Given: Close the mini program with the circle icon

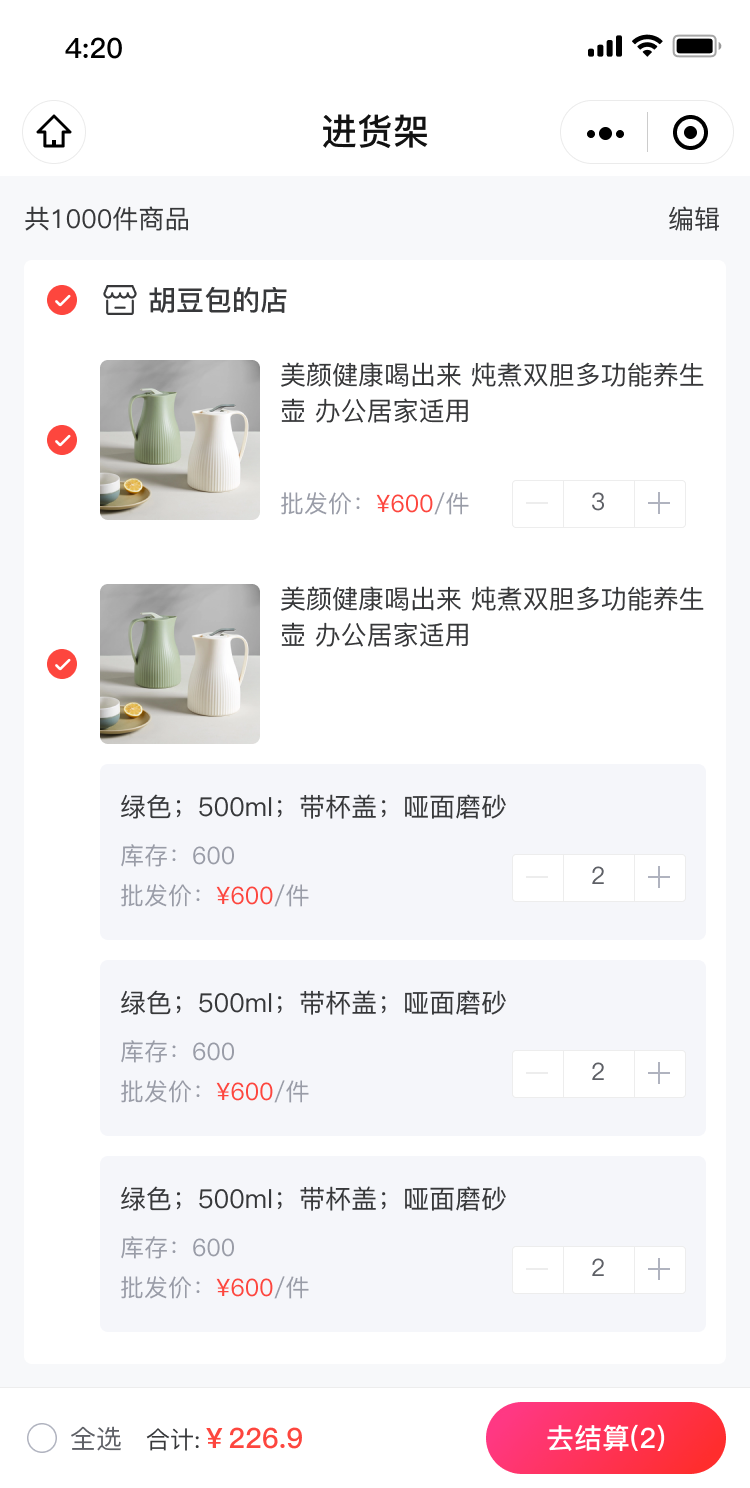Looking at the screenshot, I should 690,132.
